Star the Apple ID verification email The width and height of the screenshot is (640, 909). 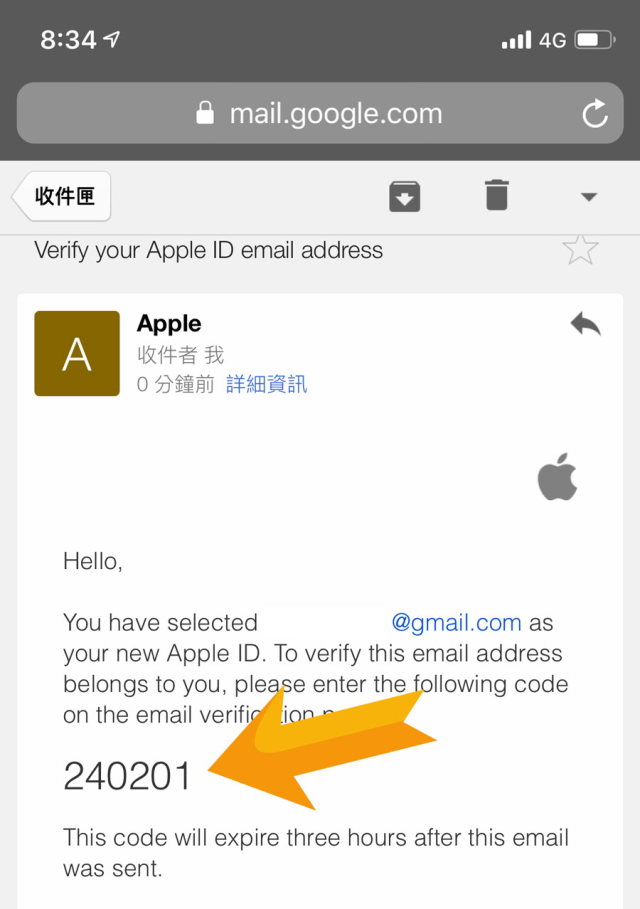tap(580, 249)
